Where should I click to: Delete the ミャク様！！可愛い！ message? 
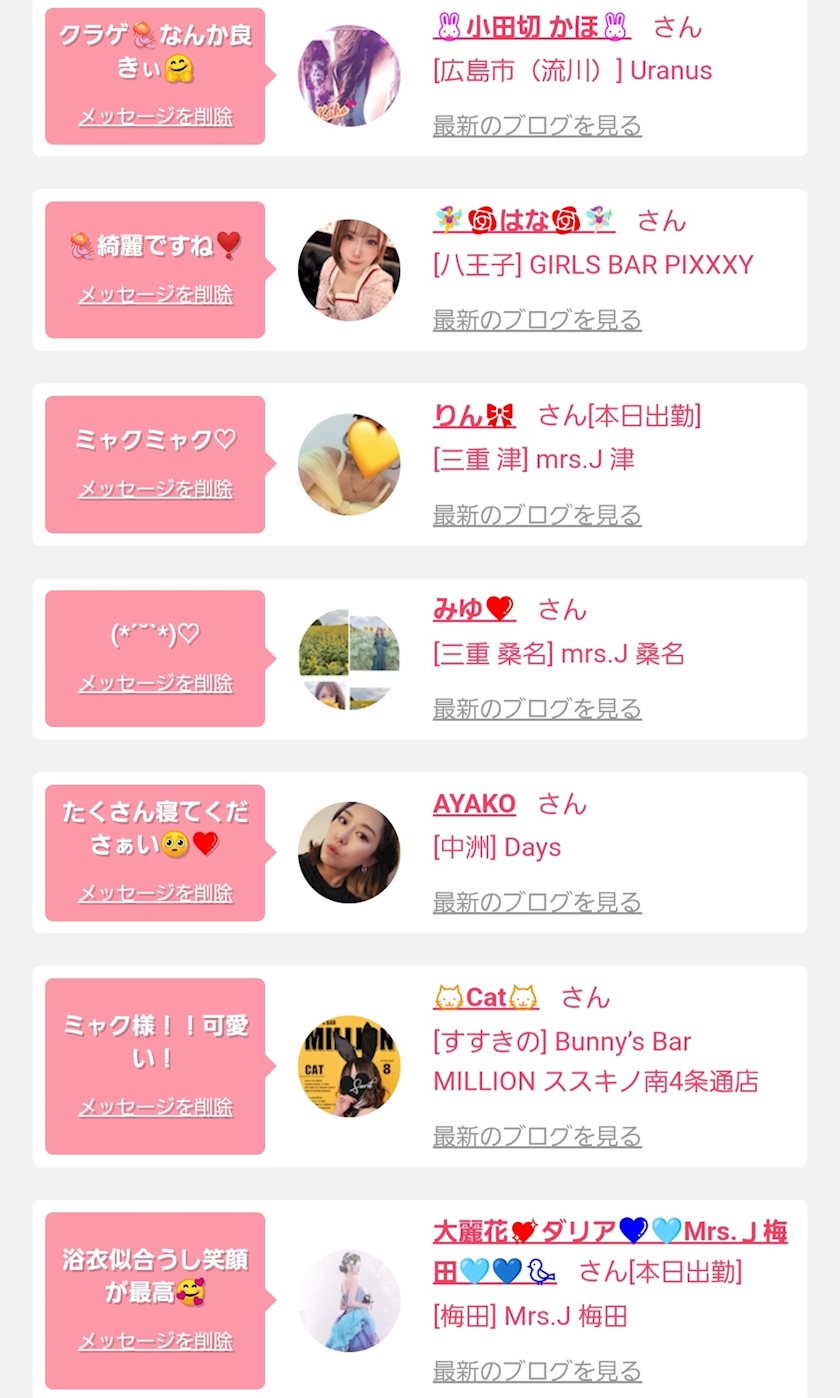point(156,1107)
